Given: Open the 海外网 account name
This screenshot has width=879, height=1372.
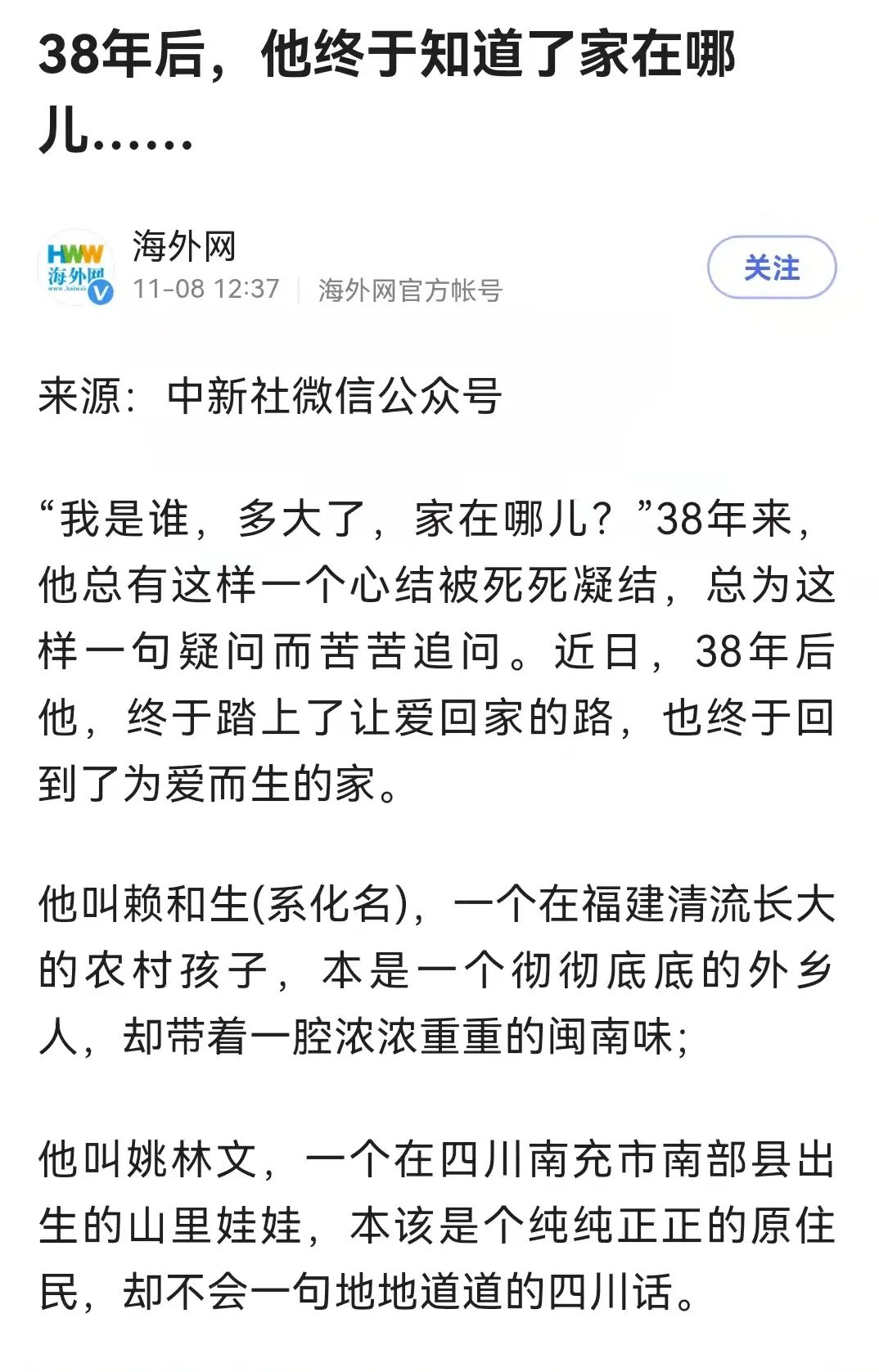Looking at the screenshot, I should [184, 245].
